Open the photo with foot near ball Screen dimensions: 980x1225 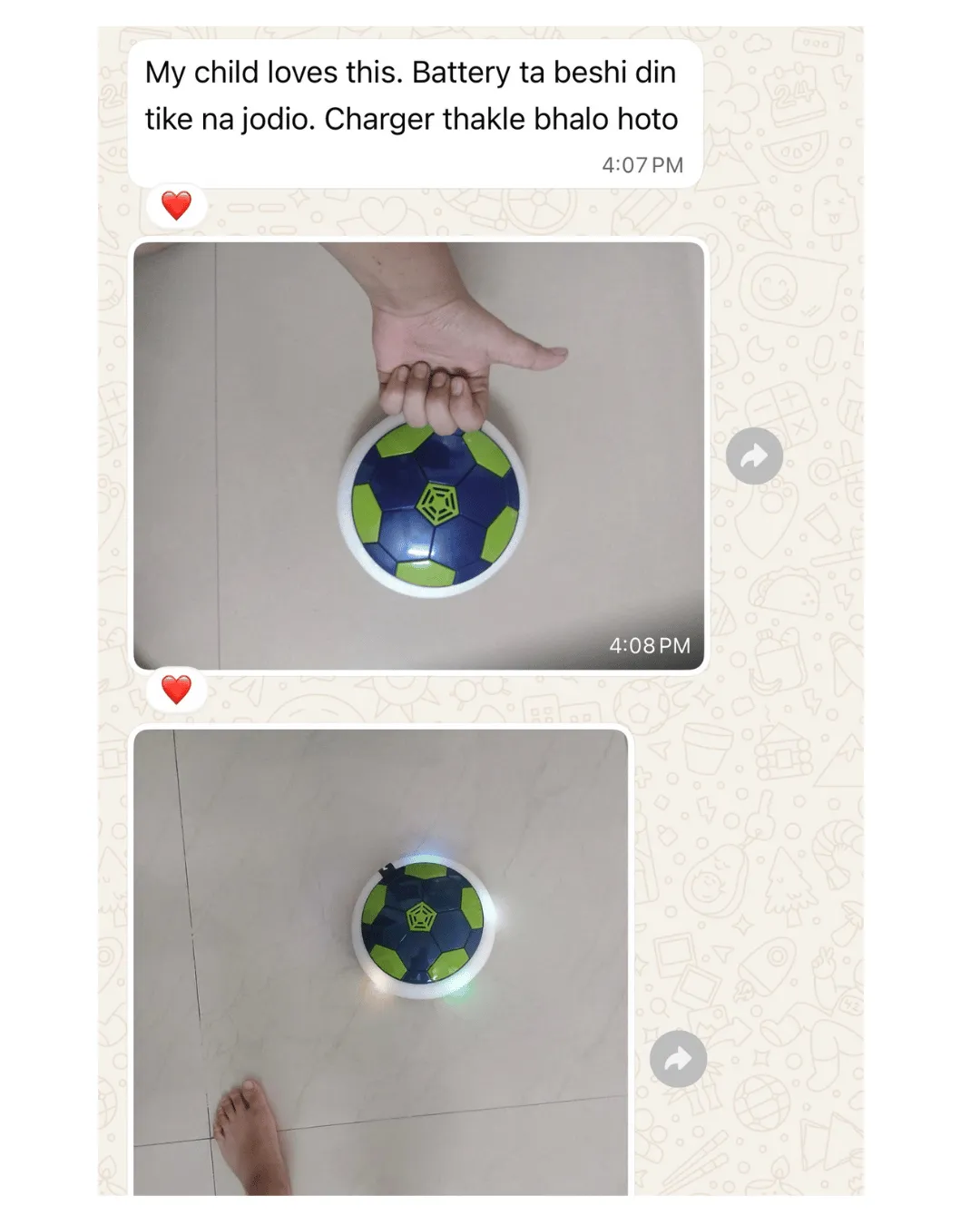tap(380, 962)
